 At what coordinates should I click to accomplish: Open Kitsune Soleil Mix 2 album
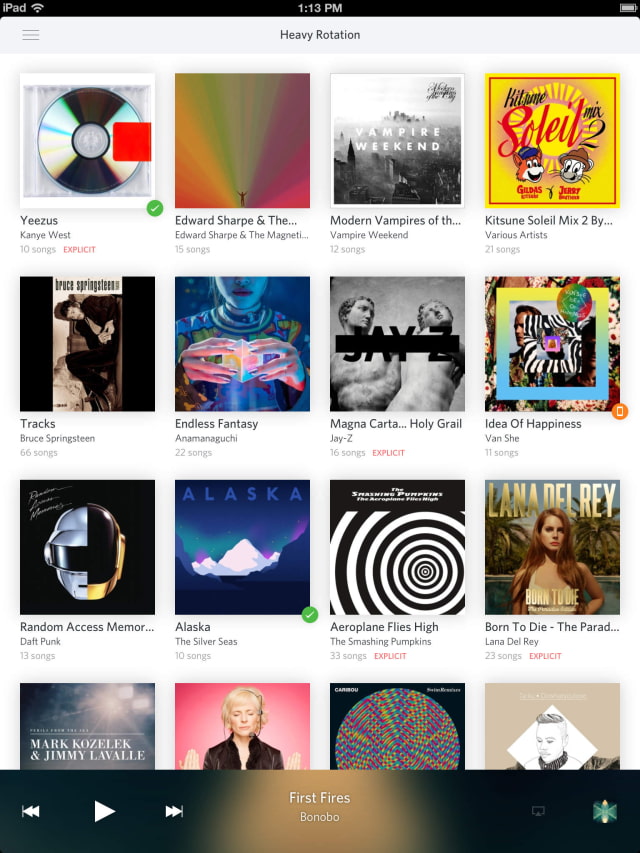[x=552, y=140]
